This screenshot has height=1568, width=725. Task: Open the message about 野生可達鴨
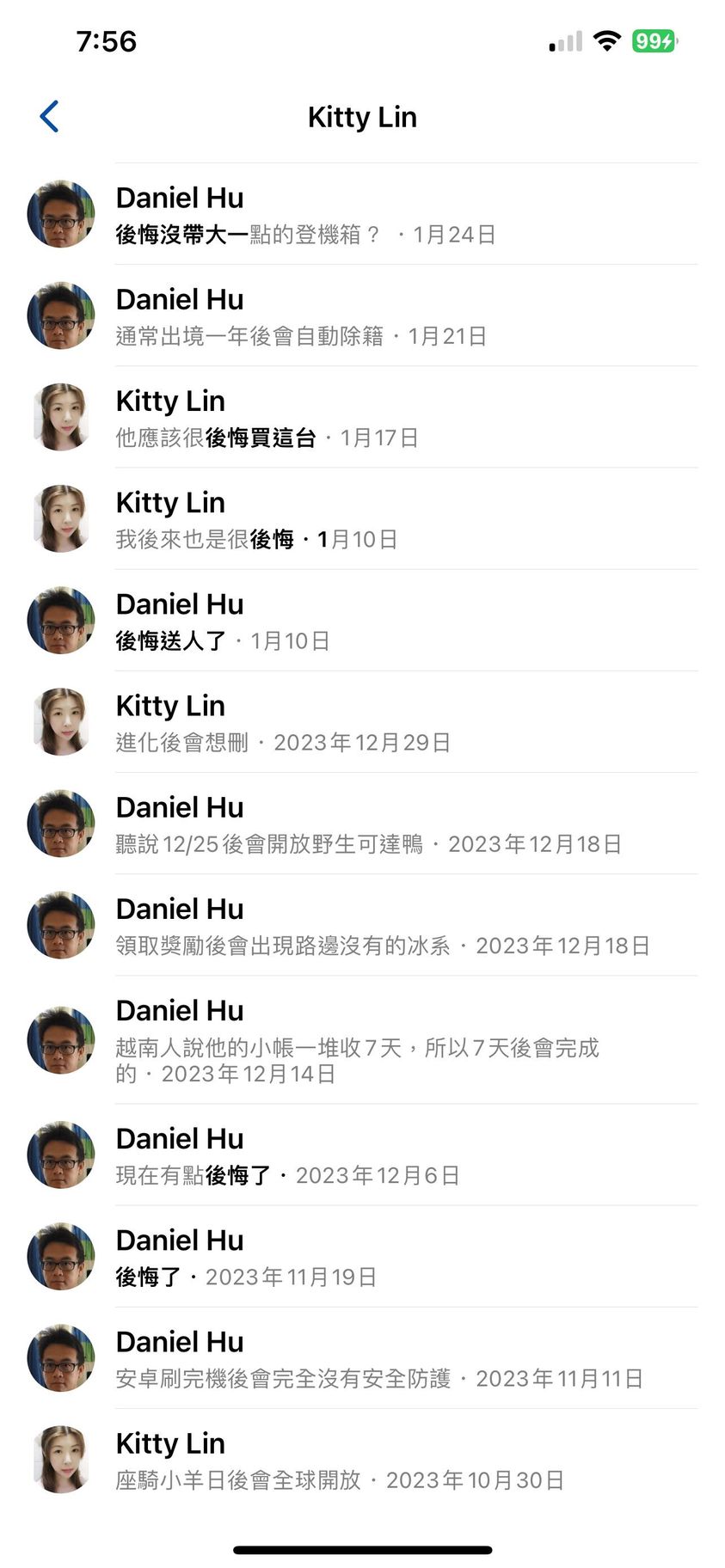[x=361, y=824]
